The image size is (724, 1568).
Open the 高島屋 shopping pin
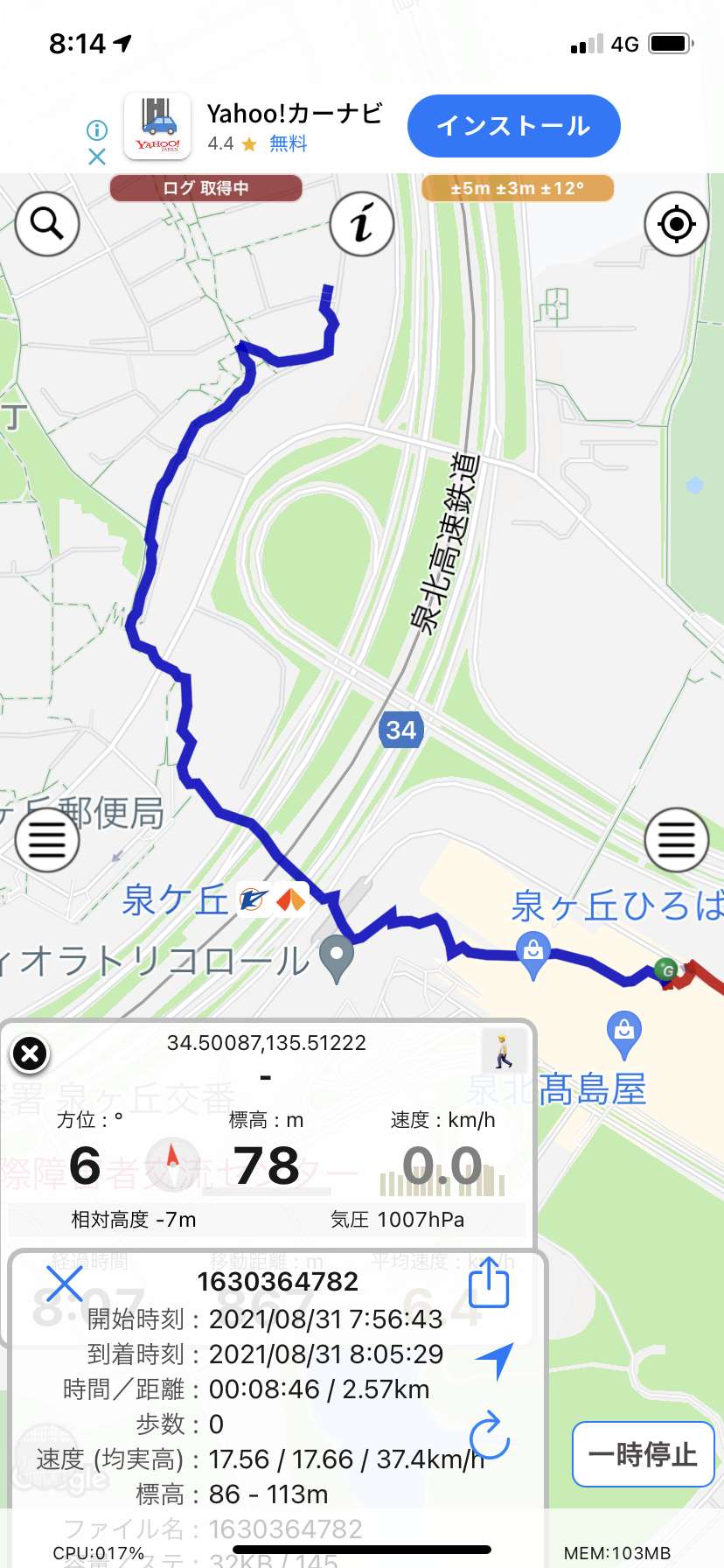click(x=623, y=1035)
